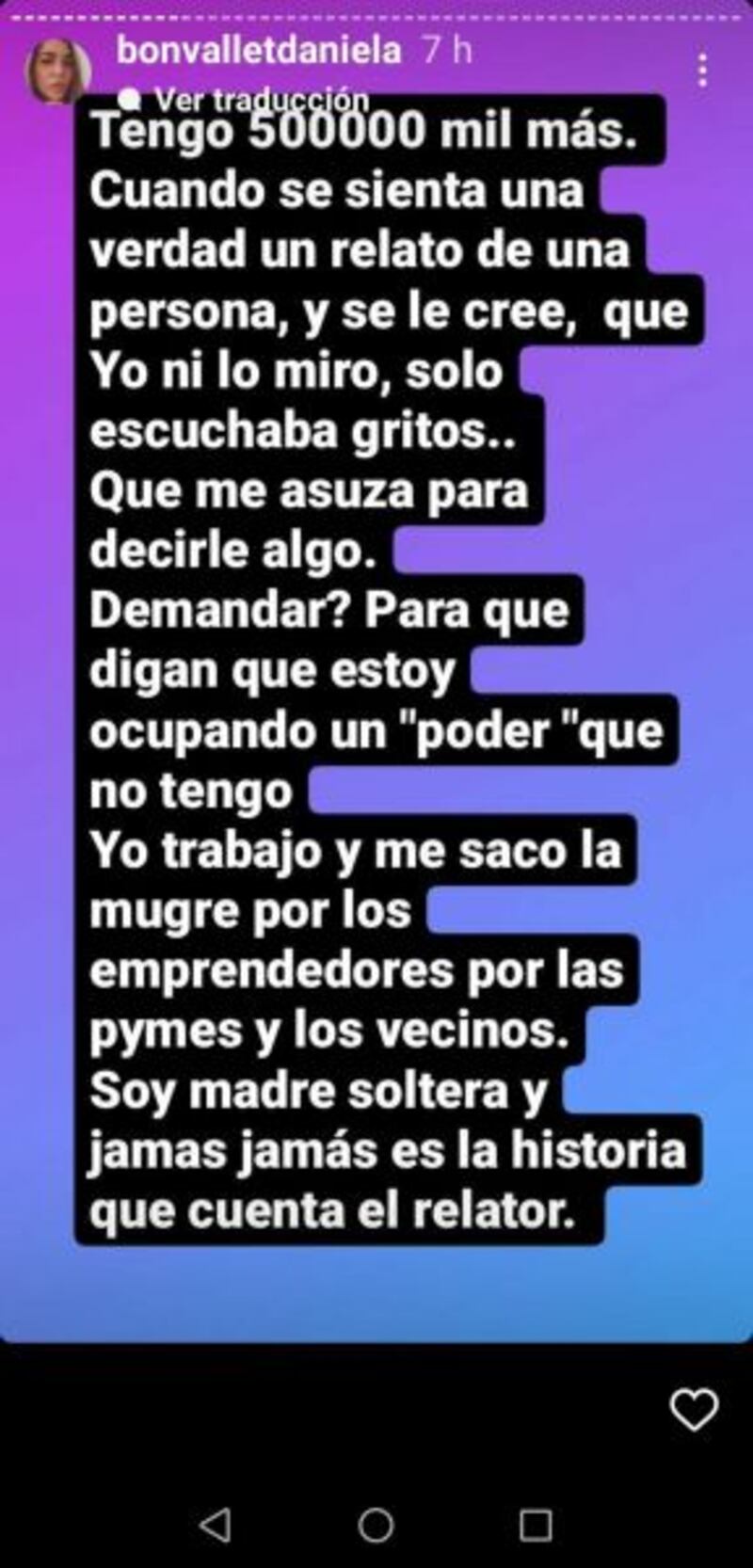The height and width of the screenshot is (1568, 753).
Task: Open the story overflow menu
Action: coord(702,71)
